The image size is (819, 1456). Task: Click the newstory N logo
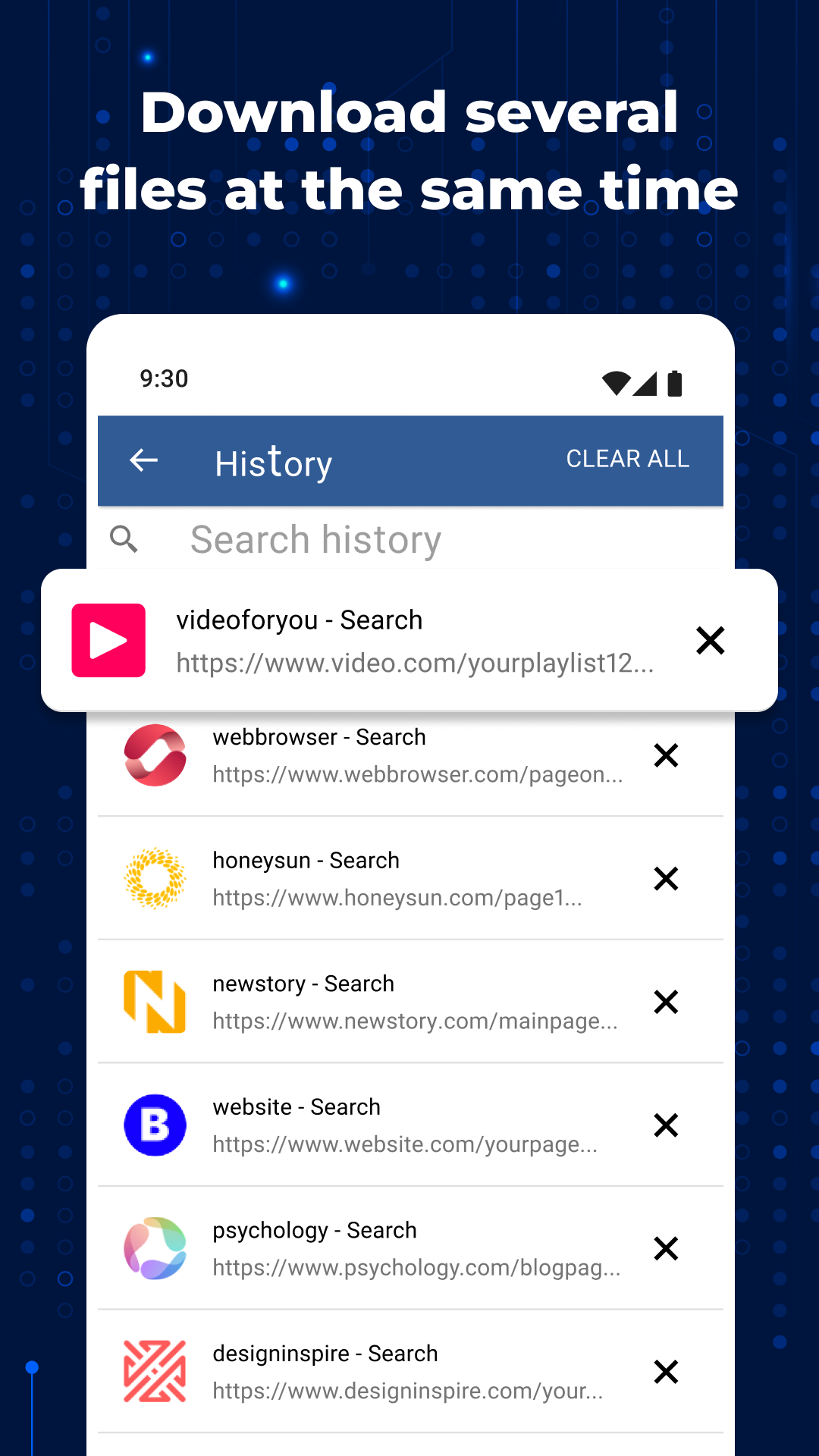(155, 1001)
